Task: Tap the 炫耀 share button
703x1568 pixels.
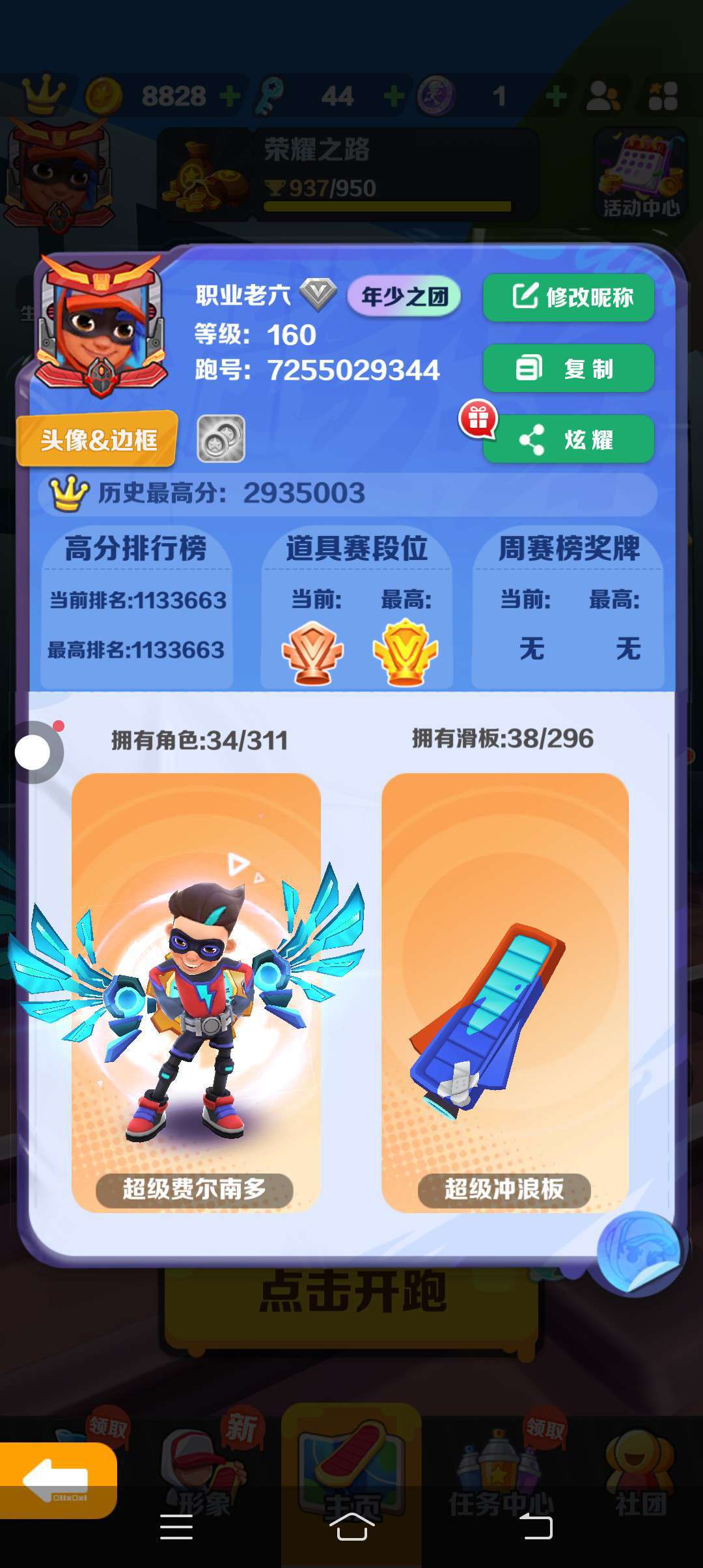Action: pos(568,440)
